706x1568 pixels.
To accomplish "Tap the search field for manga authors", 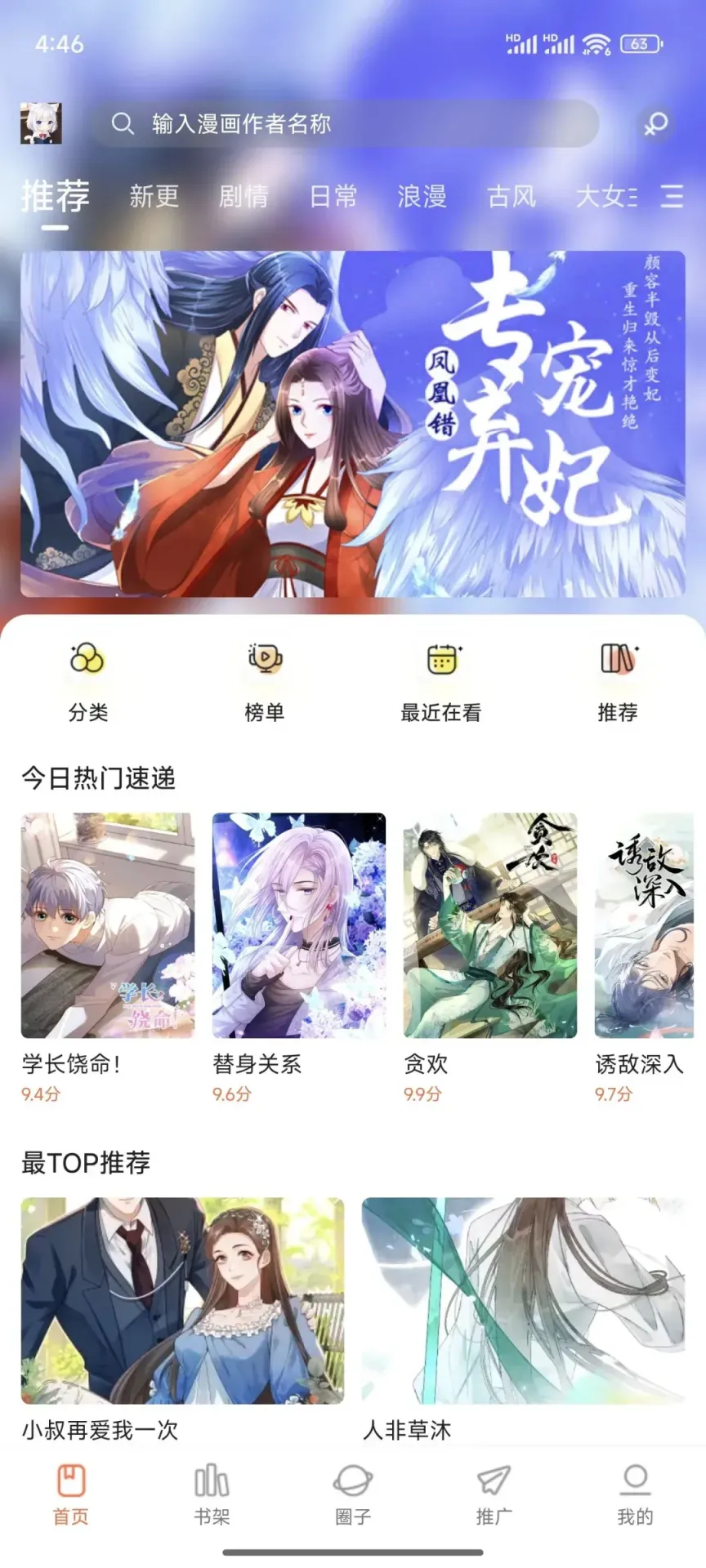I will (x=343, y=124).
